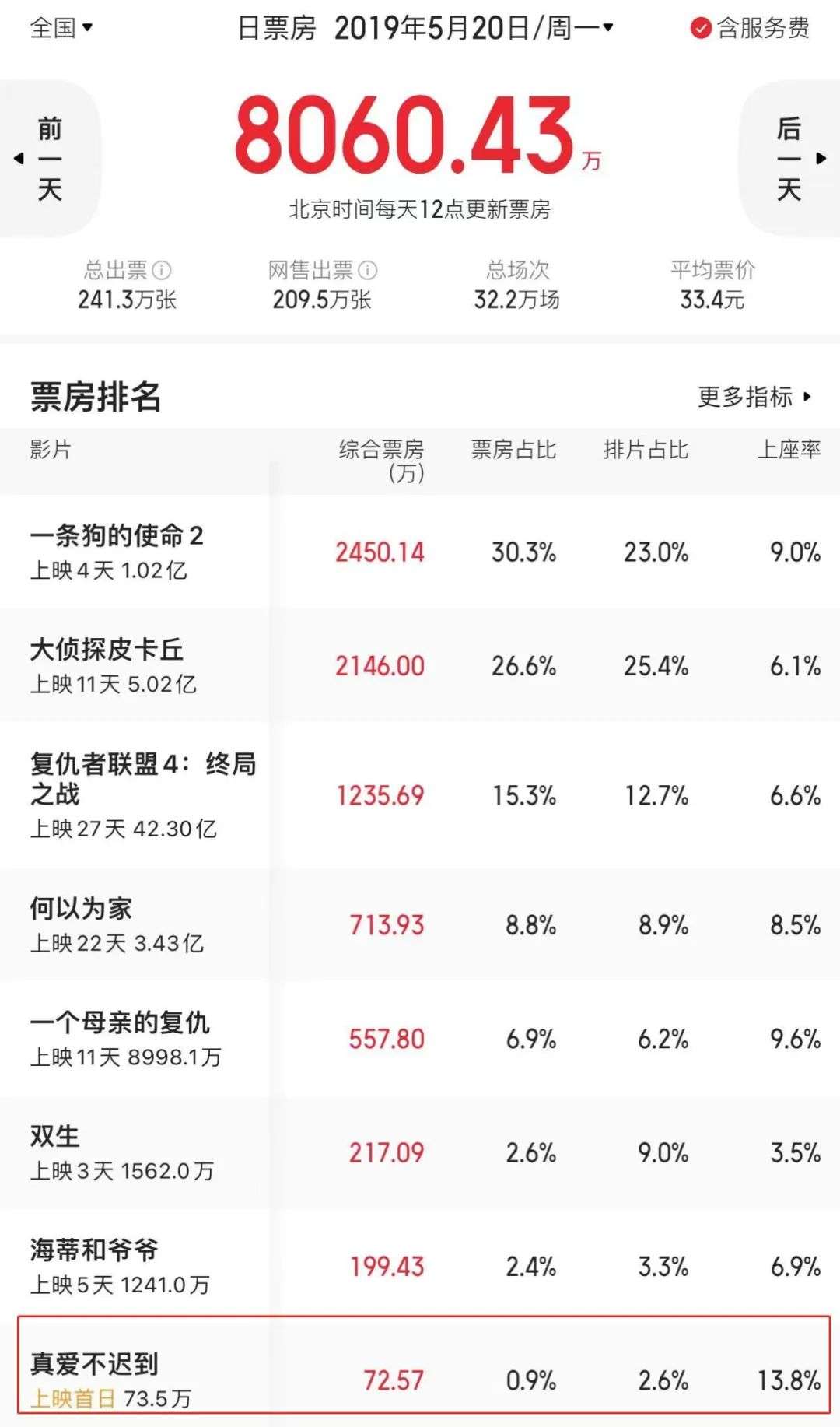Open the 全国 region dropdown

[61, 28]
